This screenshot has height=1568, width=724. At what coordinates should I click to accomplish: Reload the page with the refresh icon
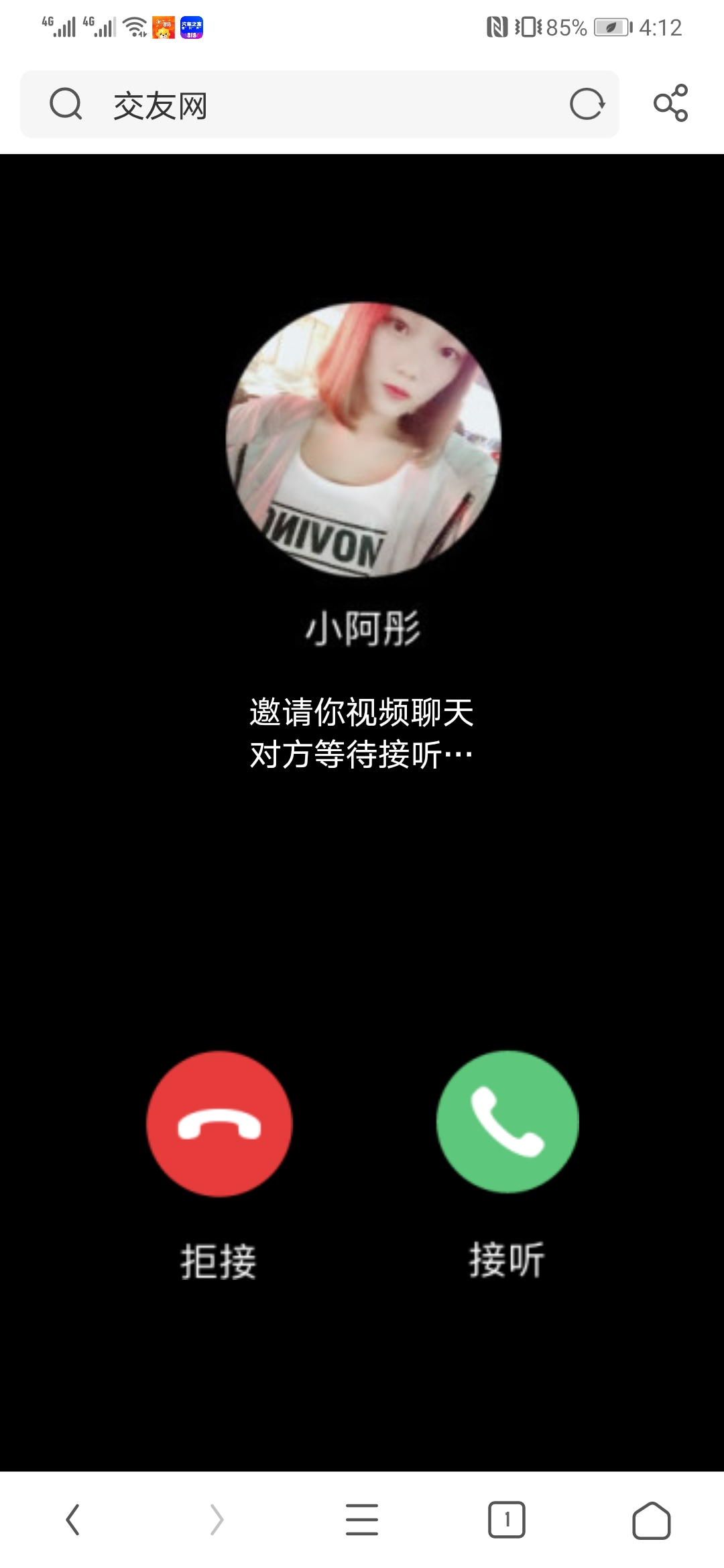pyautogui.click(x=587, y=105)
